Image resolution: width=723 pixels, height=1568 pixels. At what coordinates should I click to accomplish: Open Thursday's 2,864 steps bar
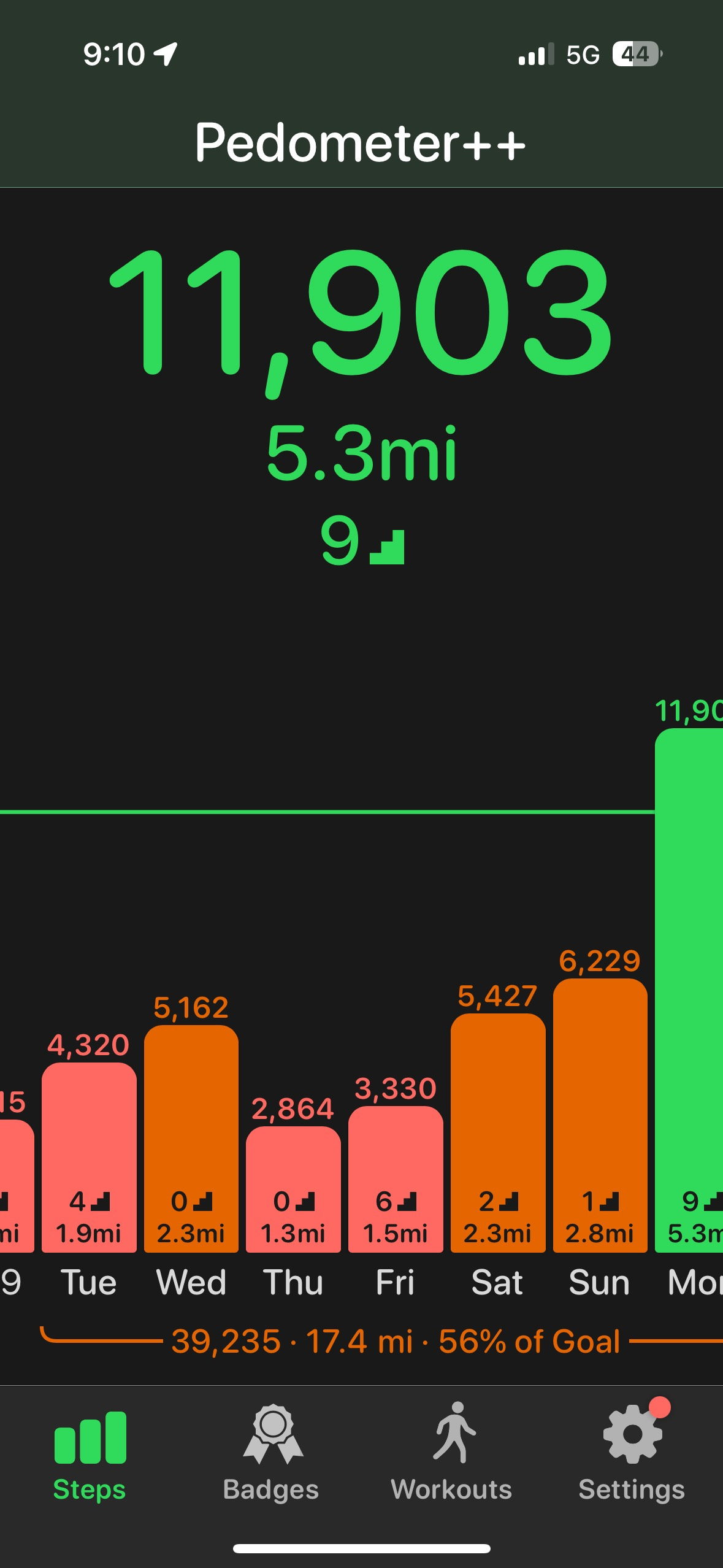(x=293, y=1189)
